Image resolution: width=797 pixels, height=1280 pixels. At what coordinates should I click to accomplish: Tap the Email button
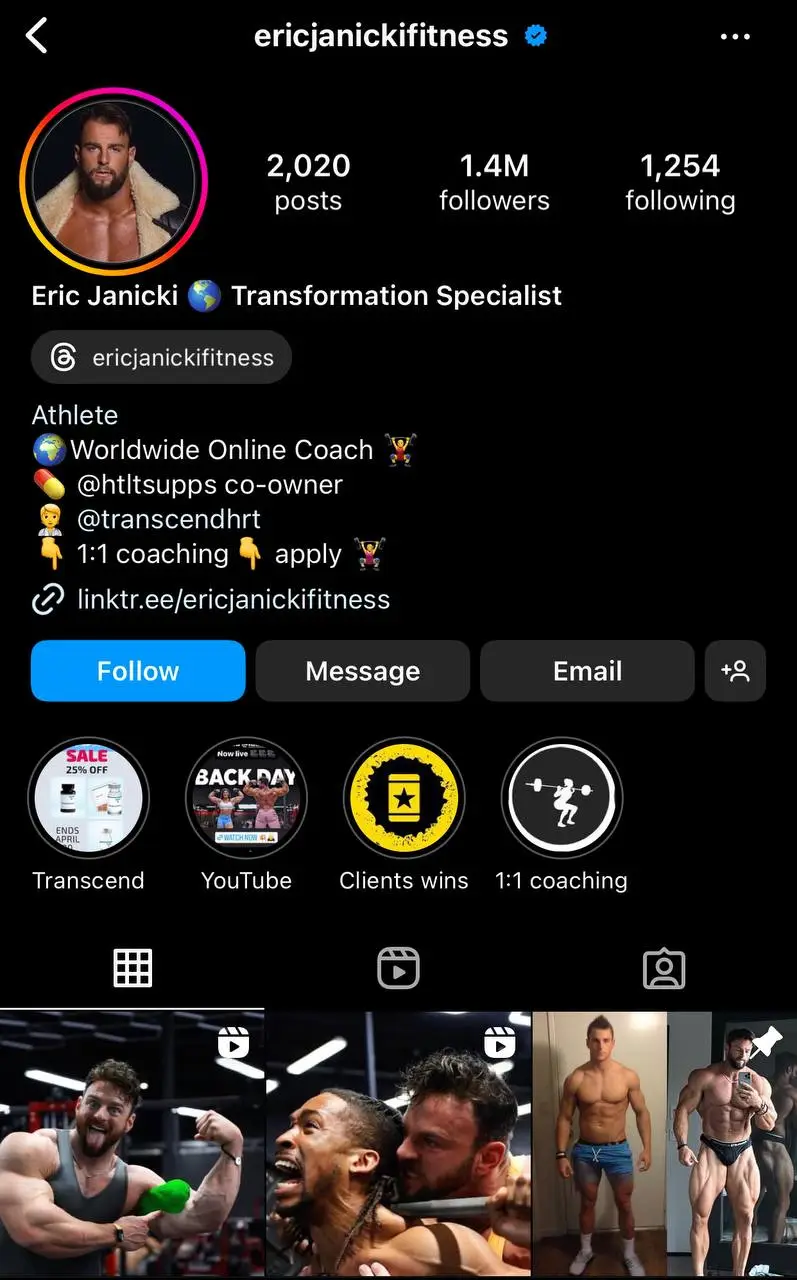[x=587, y=671]
